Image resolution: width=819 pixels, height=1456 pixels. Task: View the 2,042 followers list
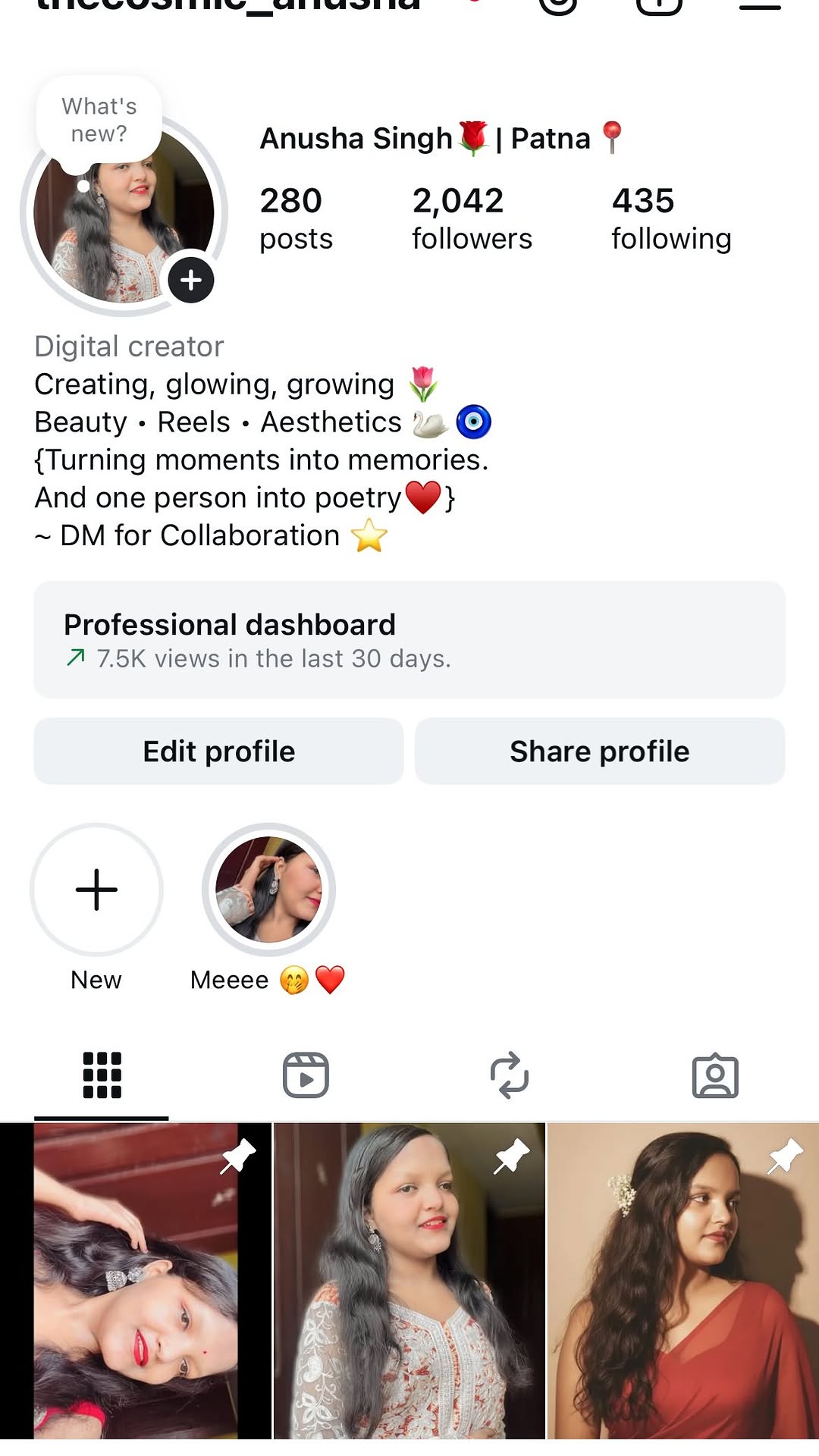point(472,218)
